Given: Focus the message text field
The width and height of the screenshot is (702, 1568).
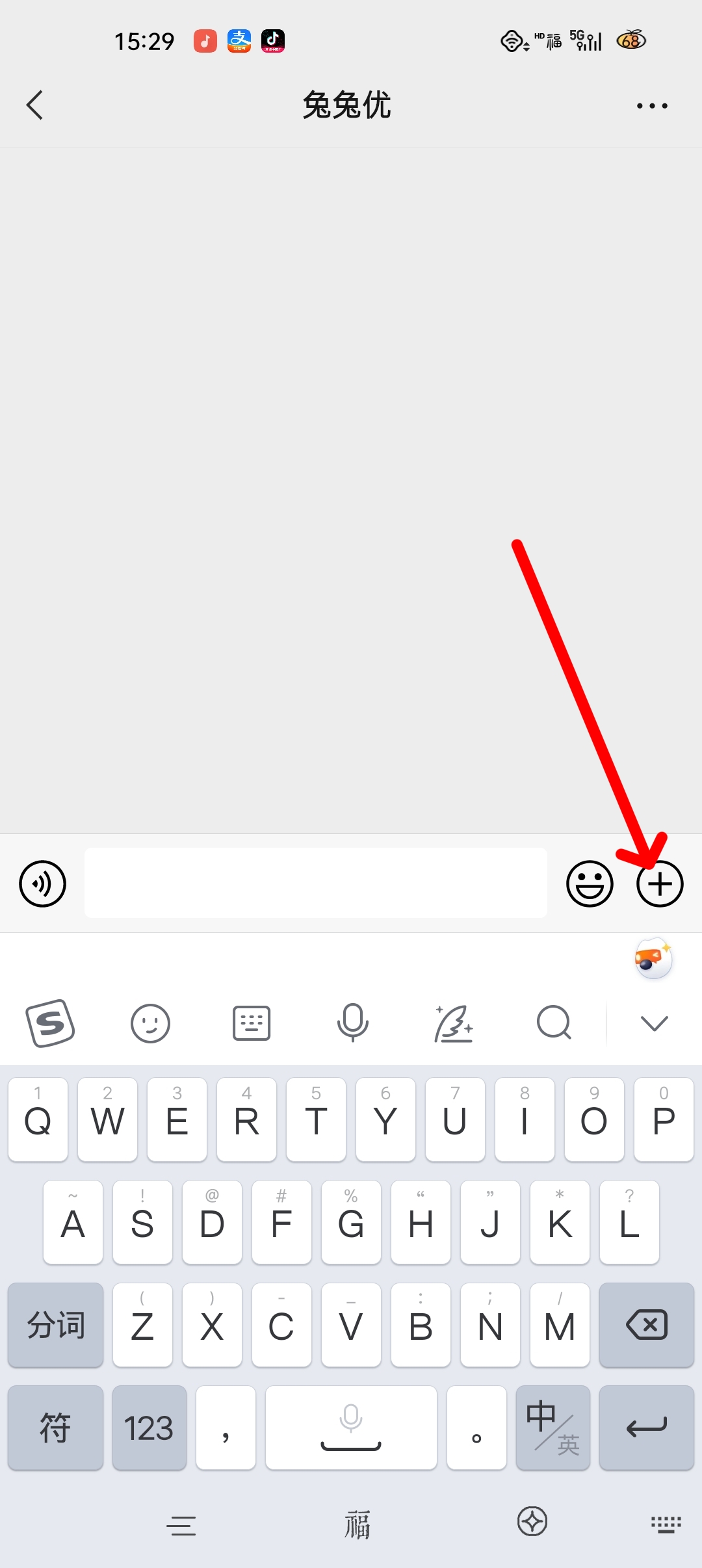Looking at the screenshot, I should (x=315, y=883).
